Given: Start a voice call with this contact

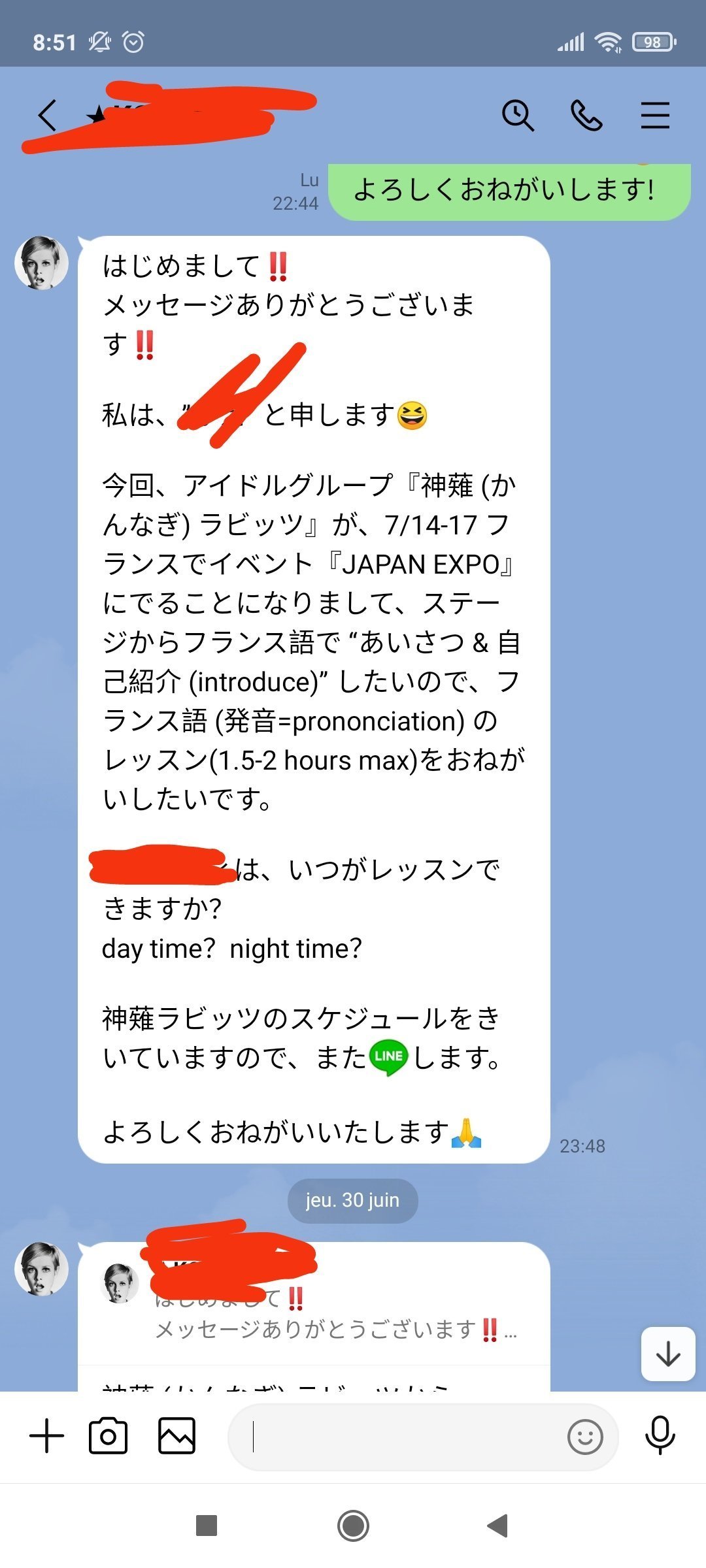Looking at the screenshot, I should [x=586, y=116].
